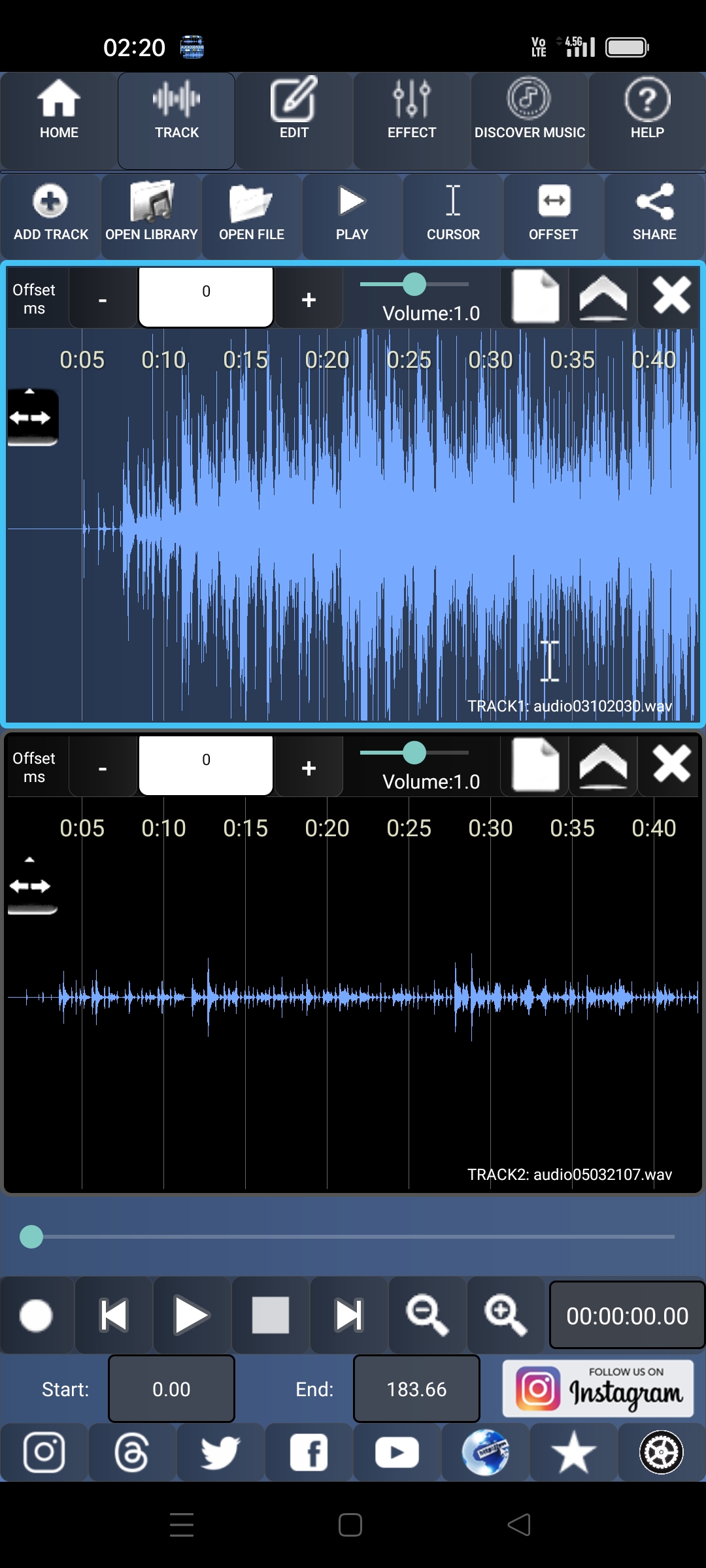Adjust the TRACK1 volume slider
Screen dimensions: 706x1568
point(414,284)
